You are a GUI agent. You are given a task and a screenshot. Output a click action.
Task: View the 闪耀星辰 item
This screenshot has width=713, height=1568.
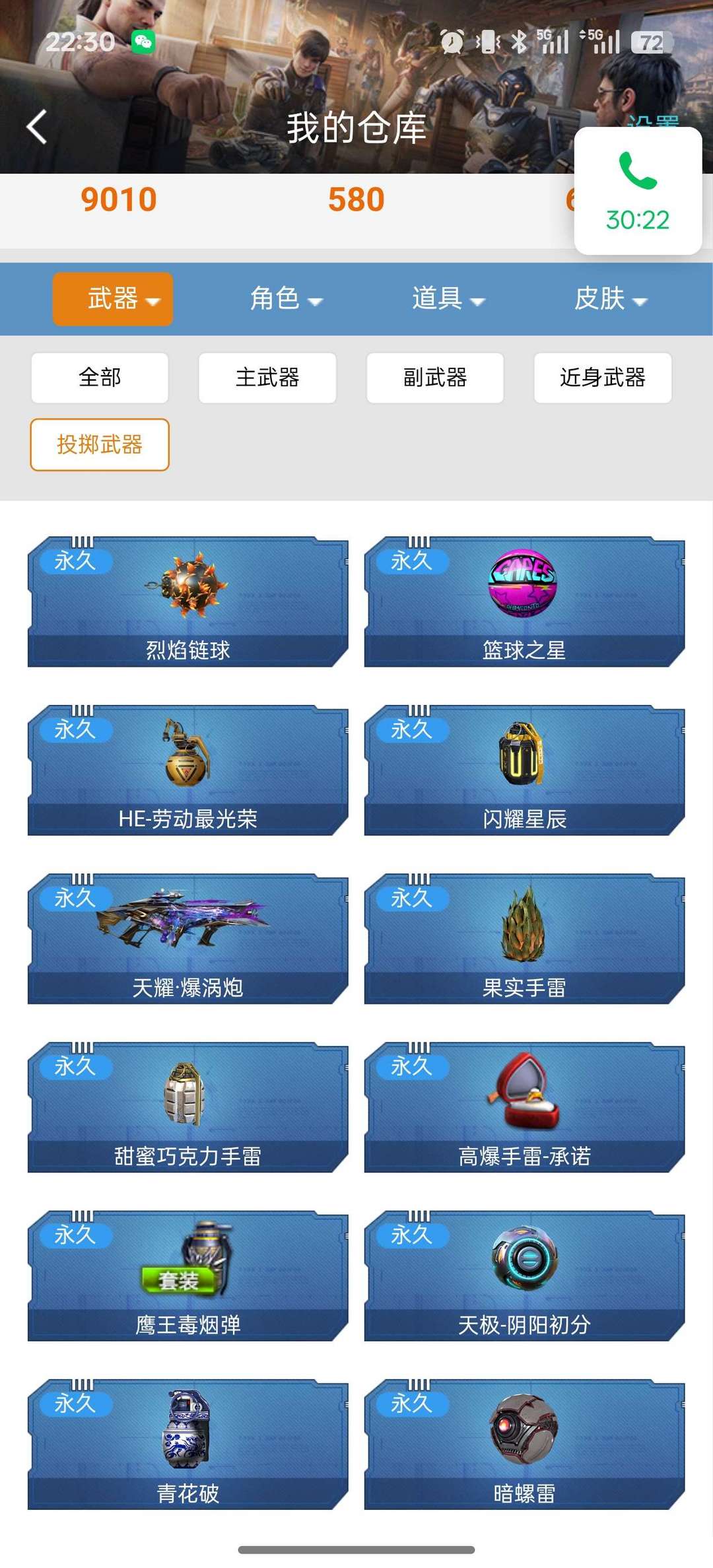(x=524, y=770)
